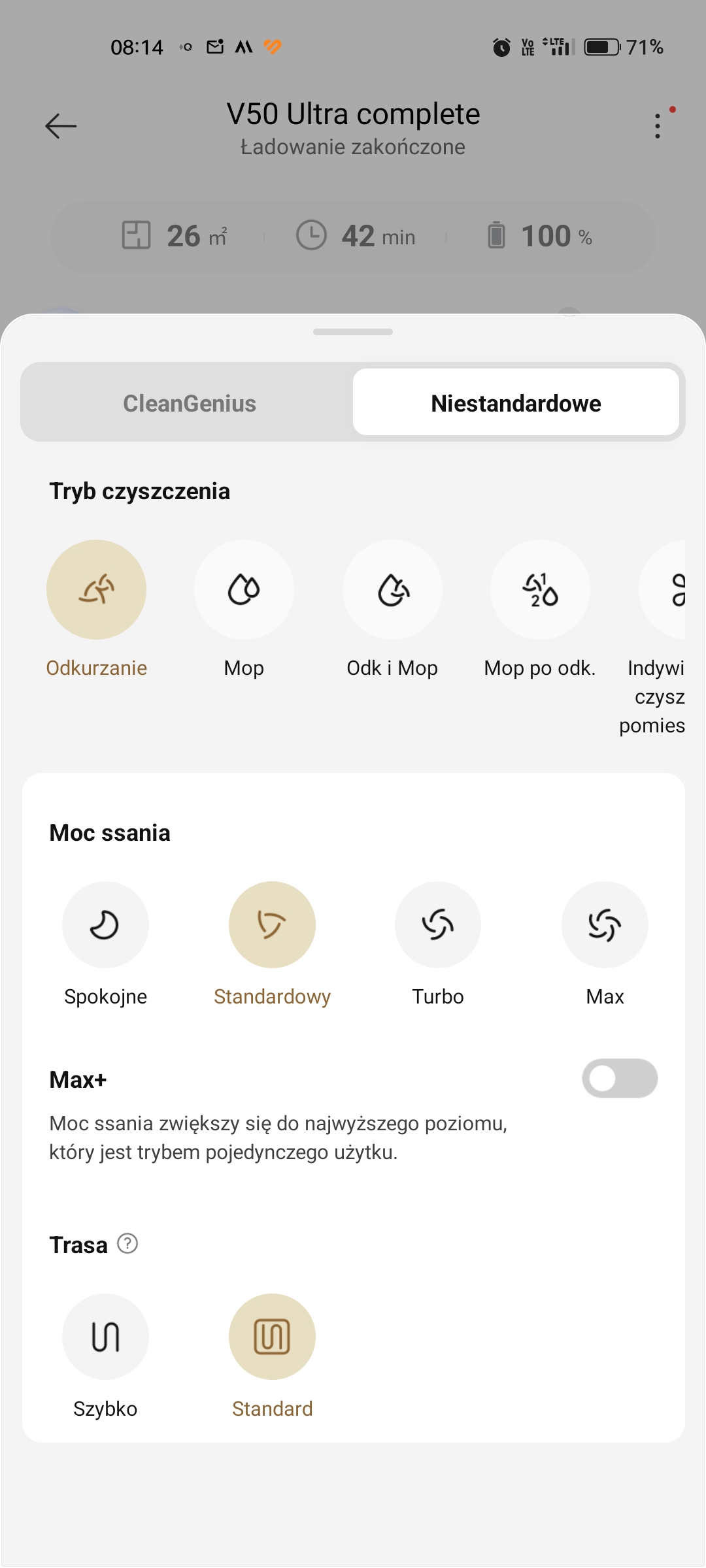Go back with the arrow icon
The height and width of the screenshot is (1568, 706).
pos(61,126)
